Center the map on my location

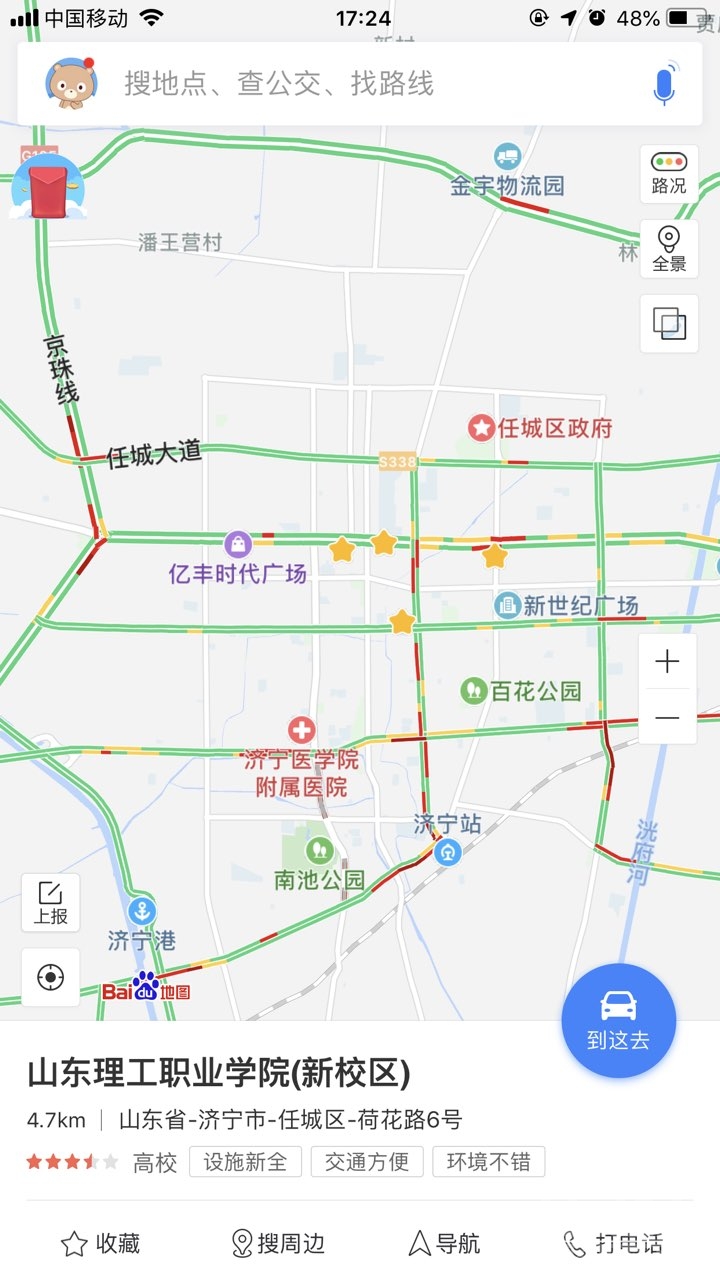click(50, 977)
